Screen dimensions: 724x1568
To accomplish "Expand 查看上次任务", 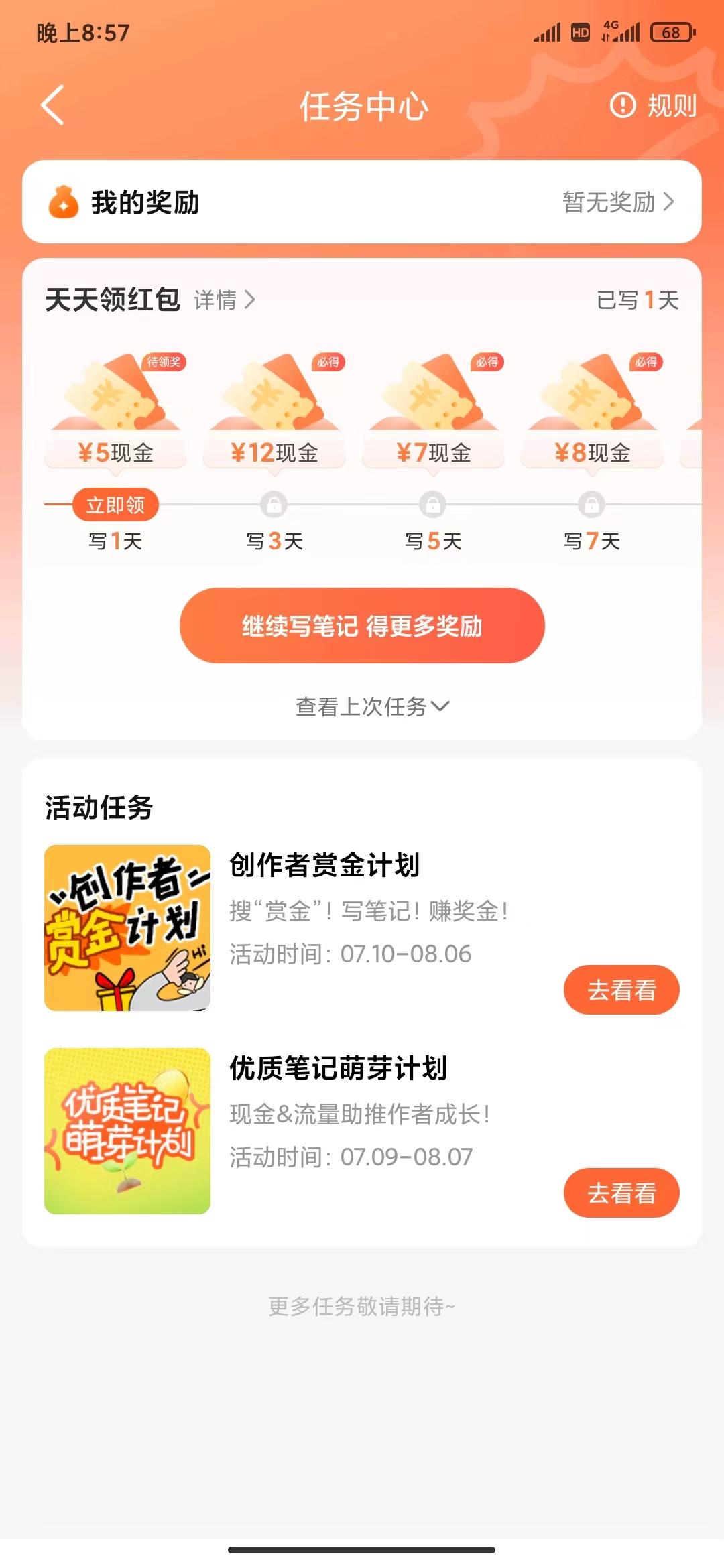I will 372,706.
